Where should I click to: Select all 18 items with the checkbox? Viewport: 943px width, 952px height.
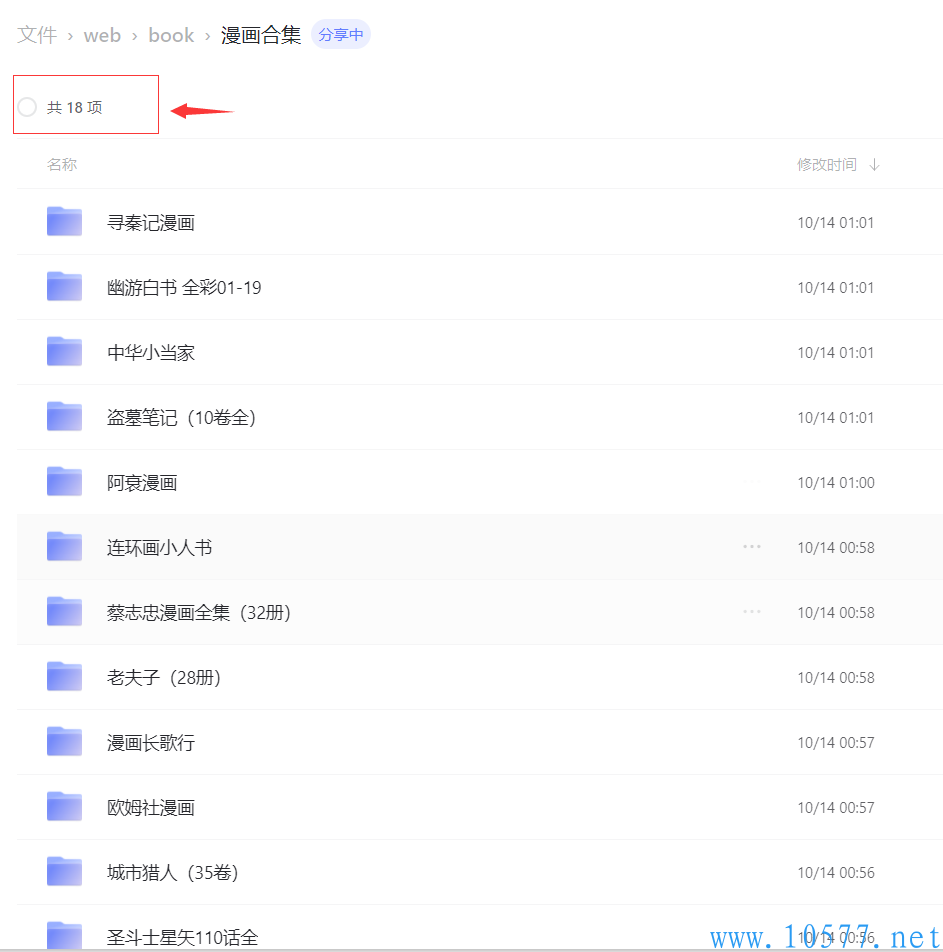pyautogui.click(x=28, y=107)
